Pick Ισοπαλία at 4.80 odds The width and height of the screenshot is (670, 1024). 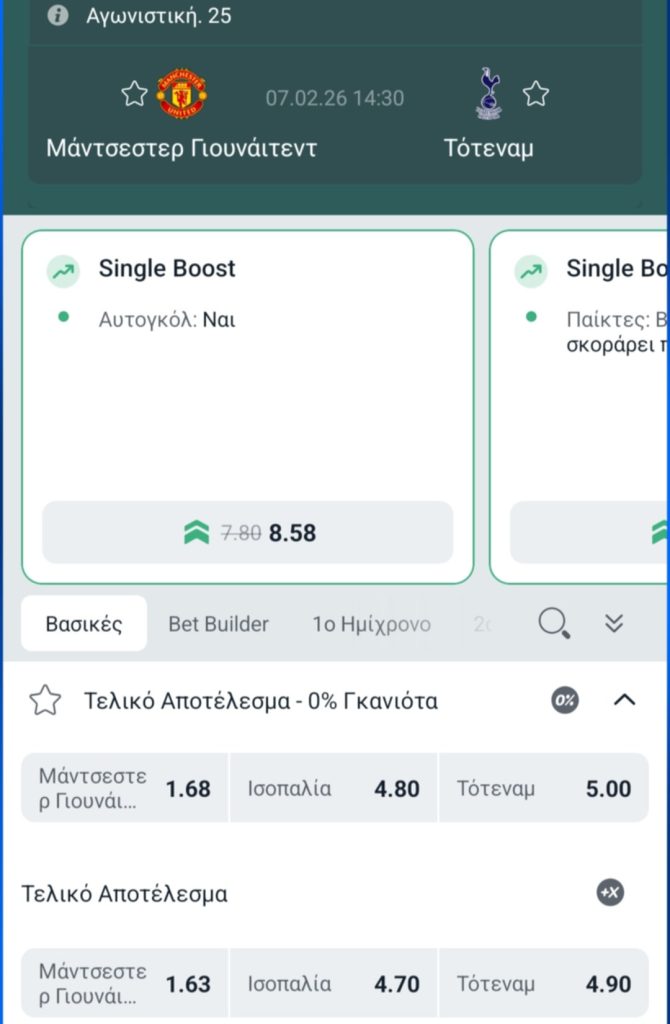[x=333, y=788]
